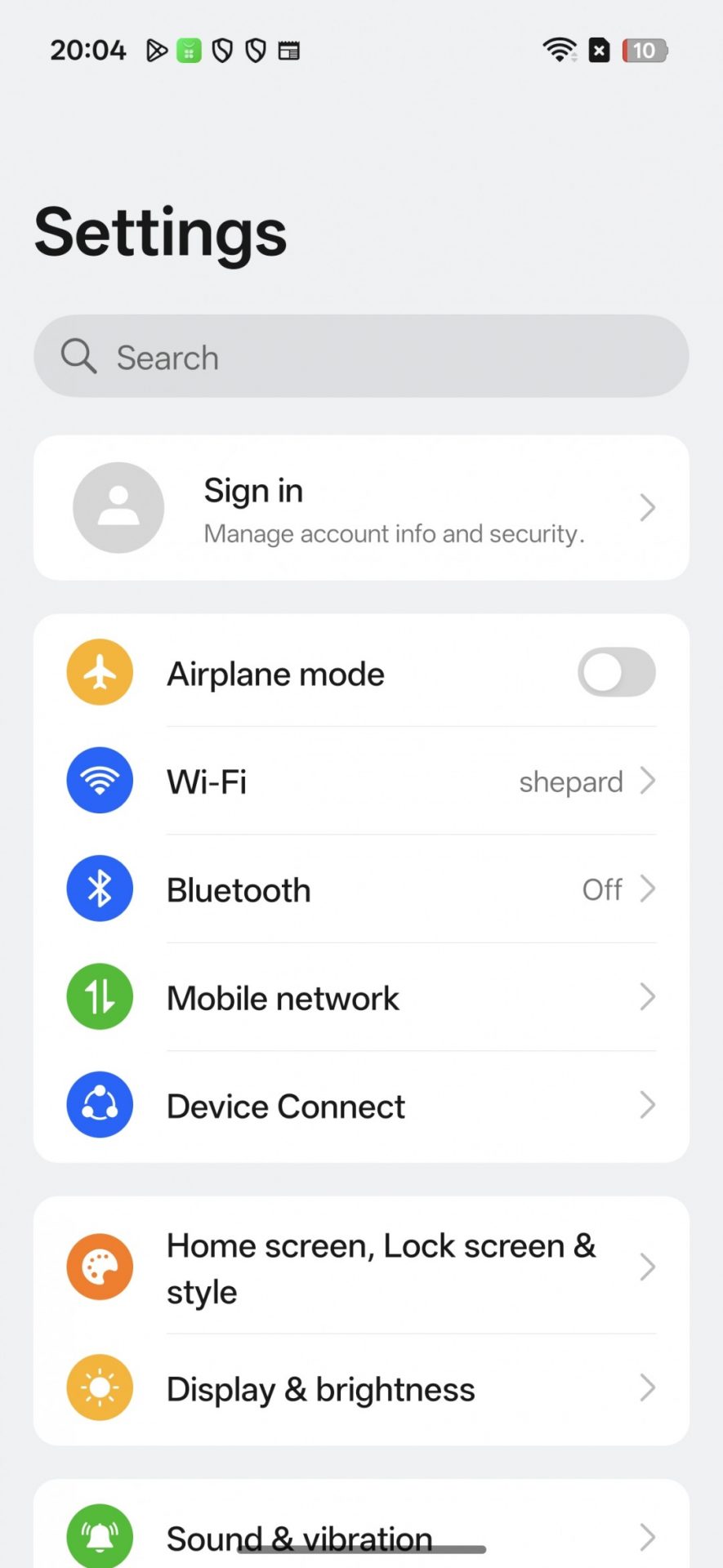723x1568 pixels.
Task: Toggle Airplane mode on
Action: click(616, 673)
